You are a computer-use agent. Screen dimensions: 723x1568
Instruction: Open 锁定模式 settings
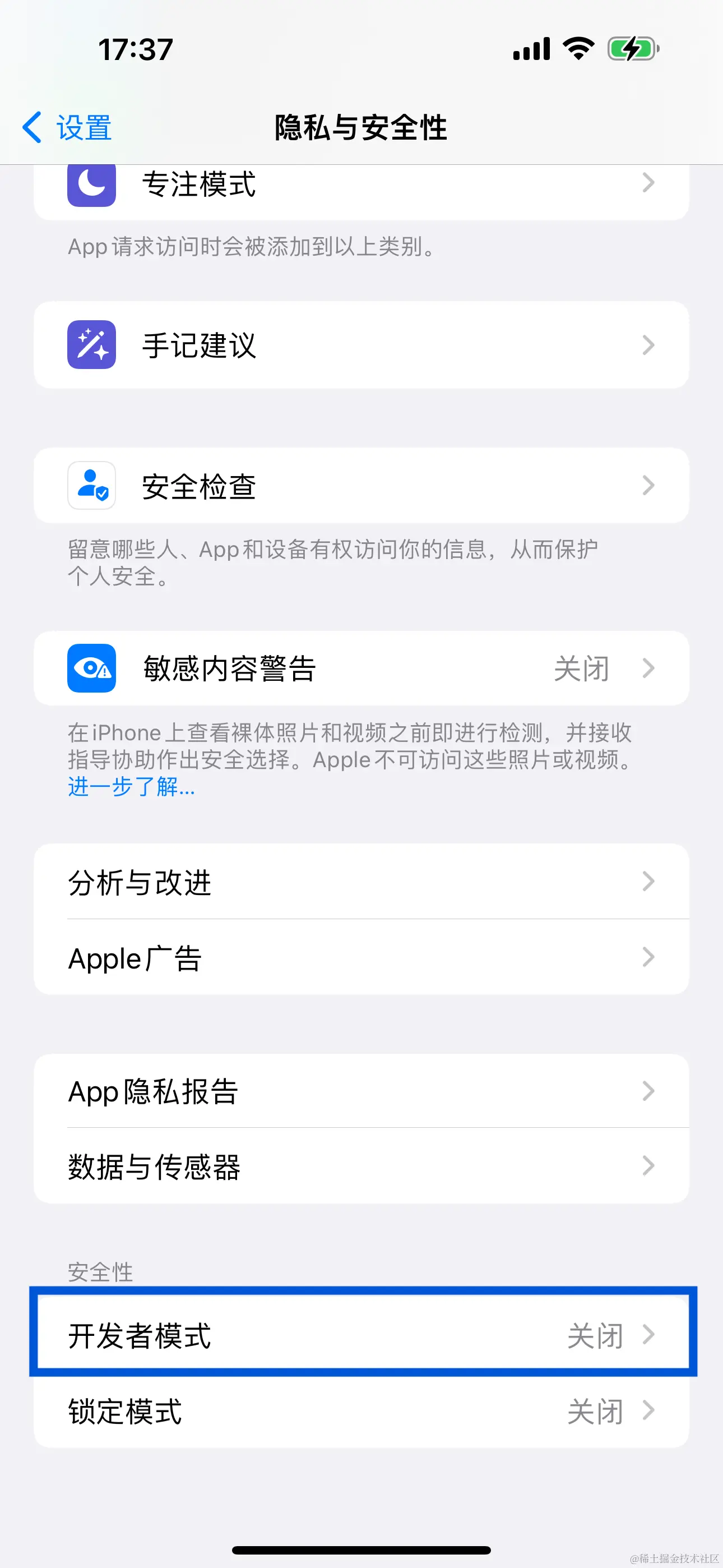(360, 1411)
